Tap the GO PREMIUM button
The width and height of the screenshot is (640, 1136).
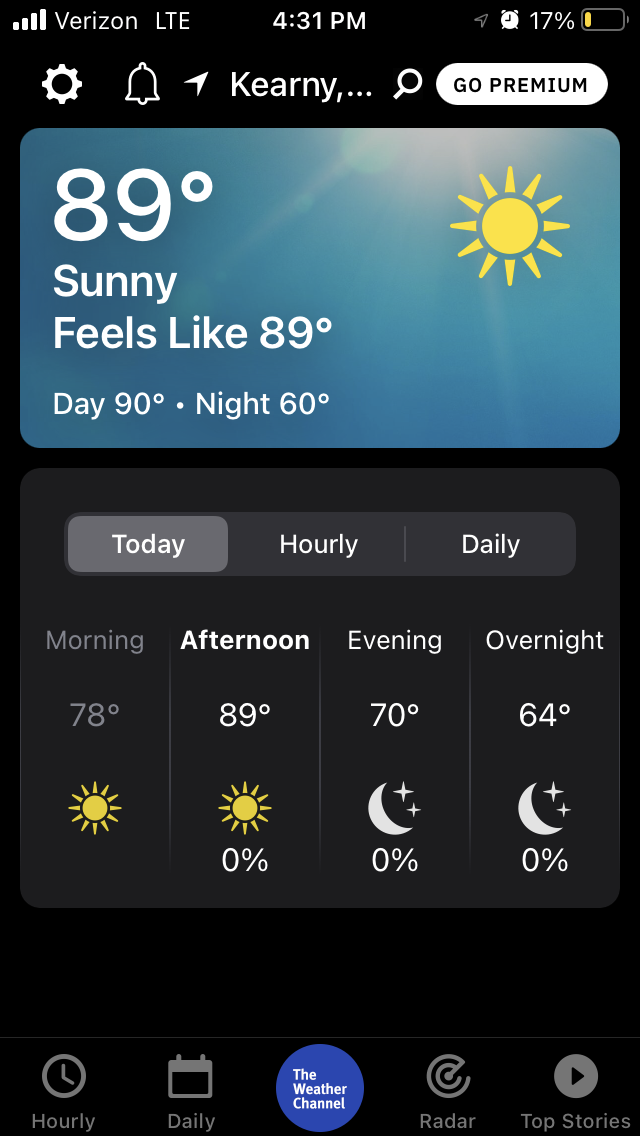click(521, 85)
